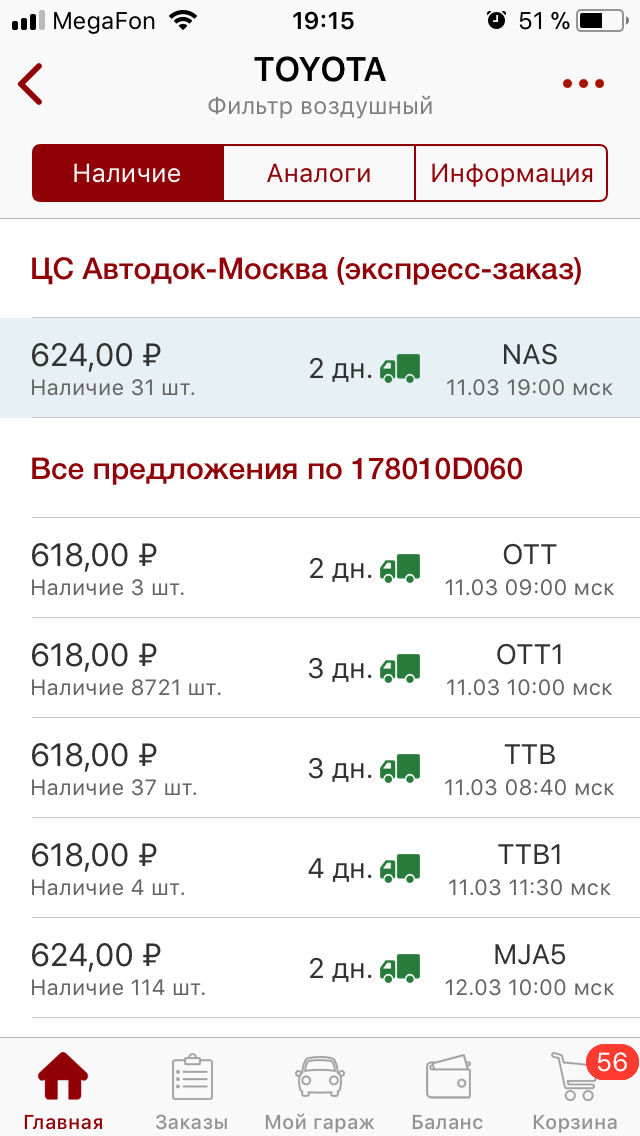Open the MJA5 offer for 624 rubles
Viewport: 640px width, 1136px height.
(x=320, y=968)
